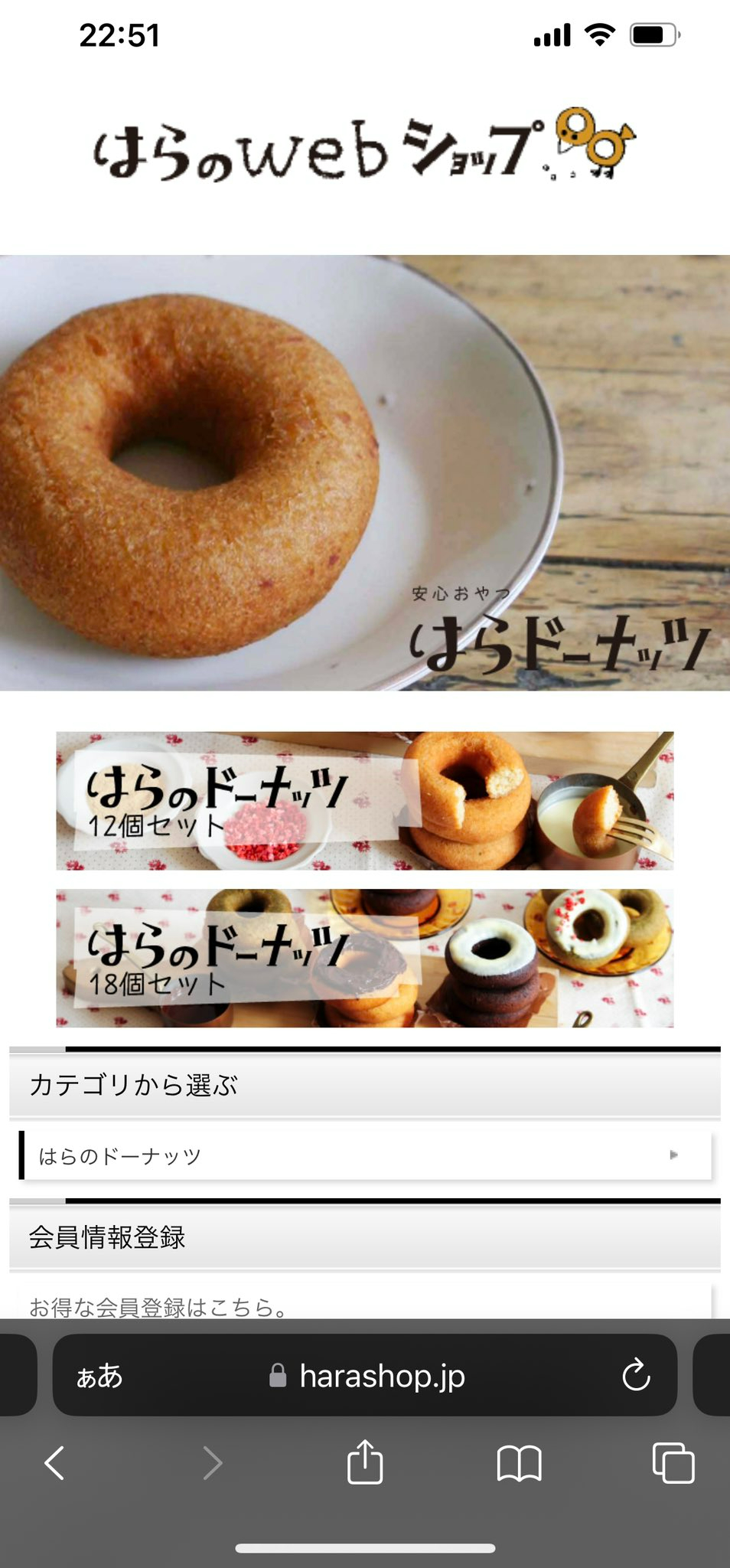Tap the Wi-Fi status indicator

(x=601, y=34)
